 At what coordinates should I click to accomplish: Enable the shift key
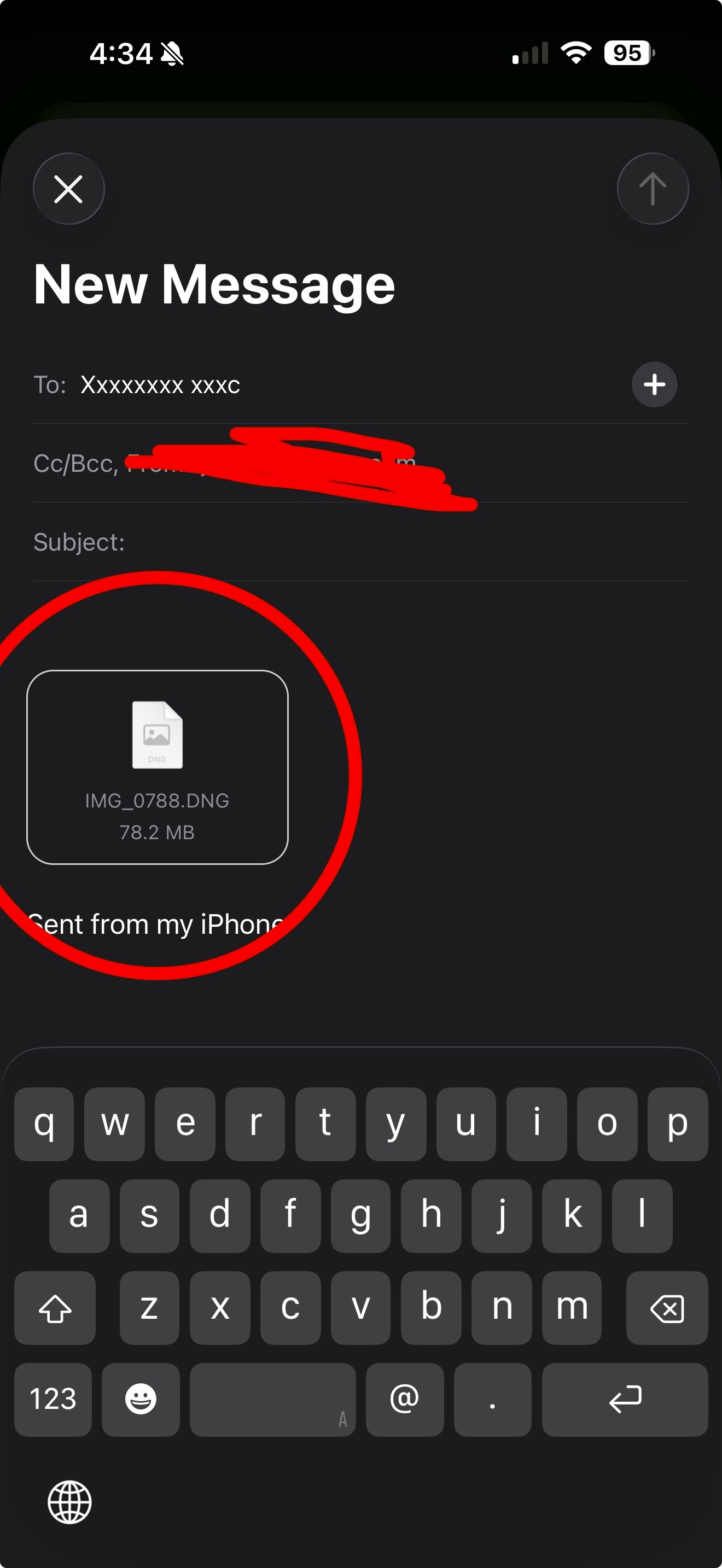click(55, 1307)
